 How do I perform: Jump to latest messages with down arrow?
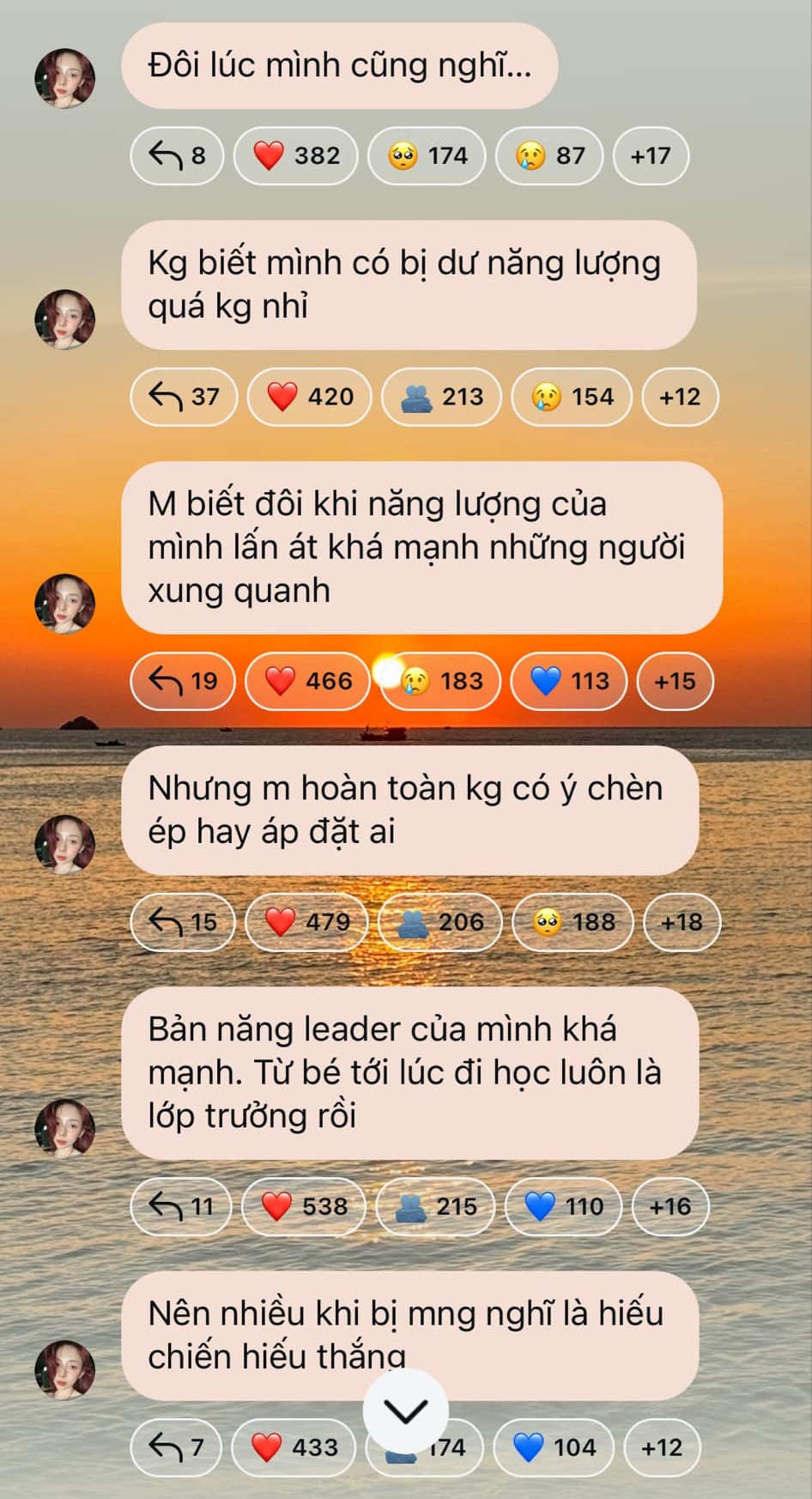[x=405, y=1411]
